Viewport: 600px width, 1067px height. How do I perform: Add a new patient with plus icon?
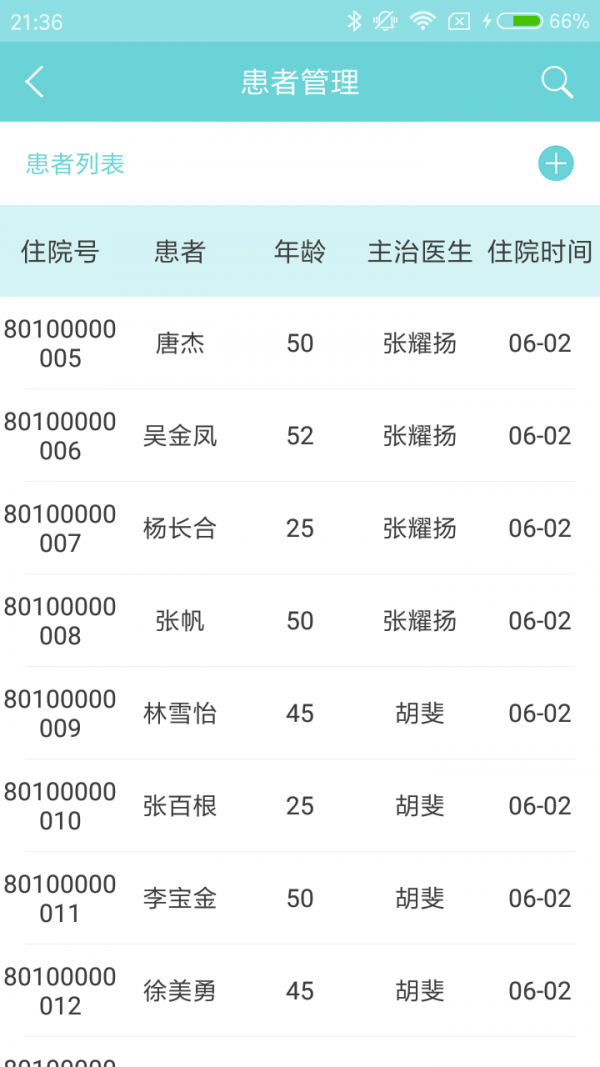point(556,164)
